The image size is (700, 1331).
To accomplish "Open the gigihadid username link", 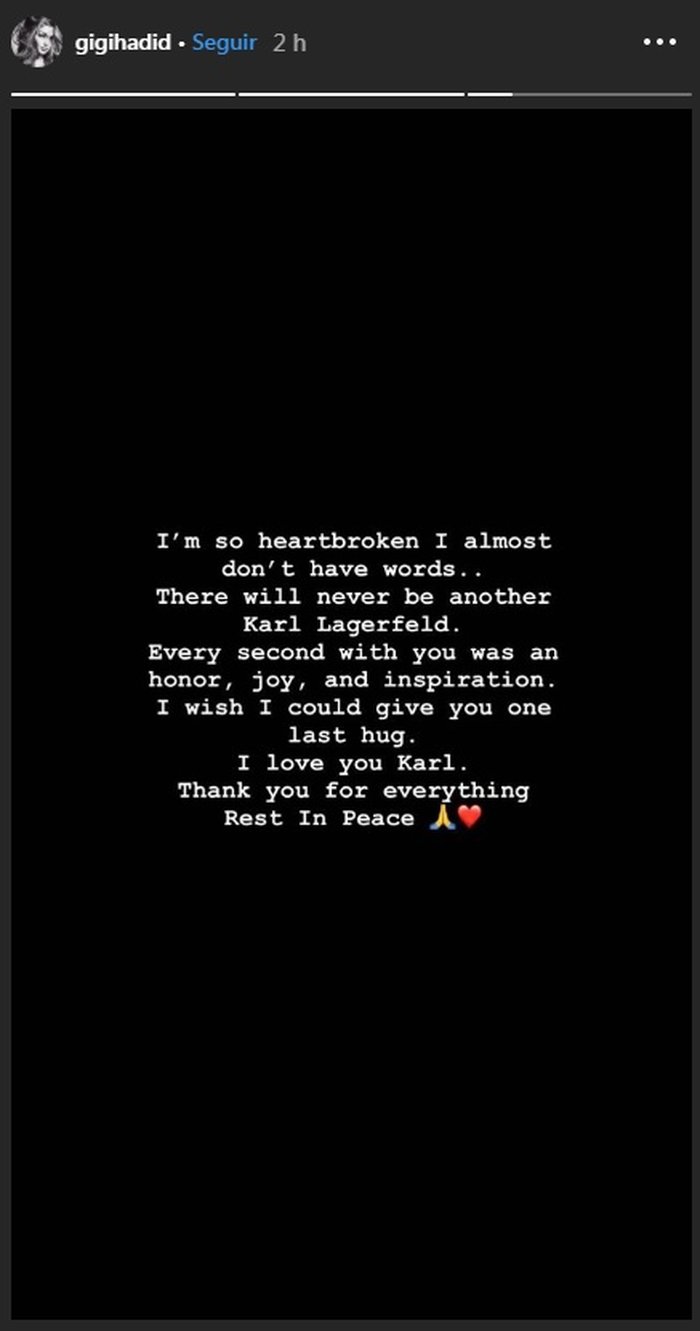I will click(122, 43).
